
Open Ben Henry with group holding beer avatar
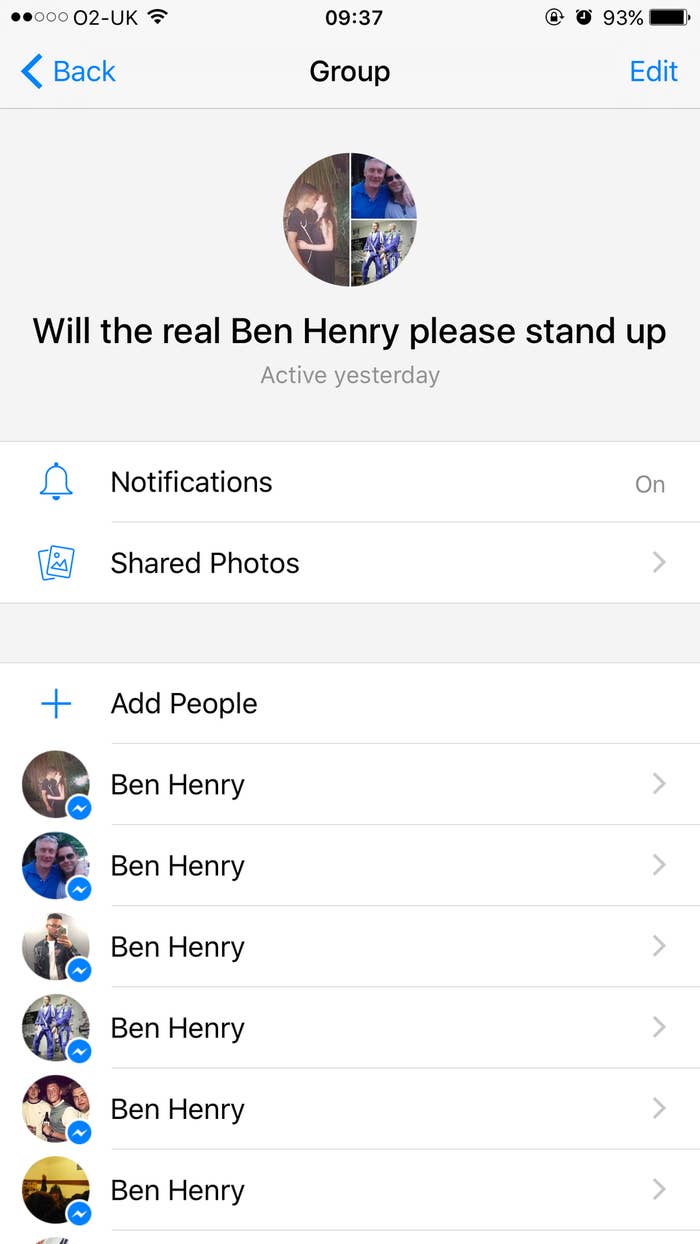pos(350,1109)
